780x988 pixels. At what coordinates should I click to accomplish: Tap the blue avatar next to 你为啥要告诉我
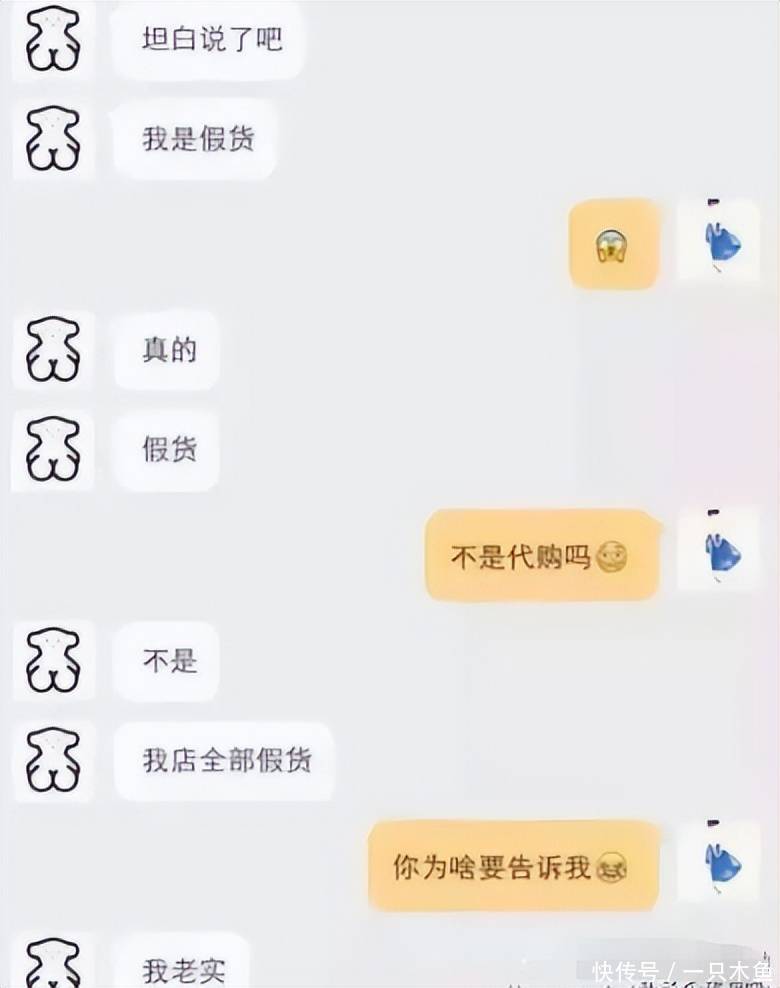coord(718,861)
